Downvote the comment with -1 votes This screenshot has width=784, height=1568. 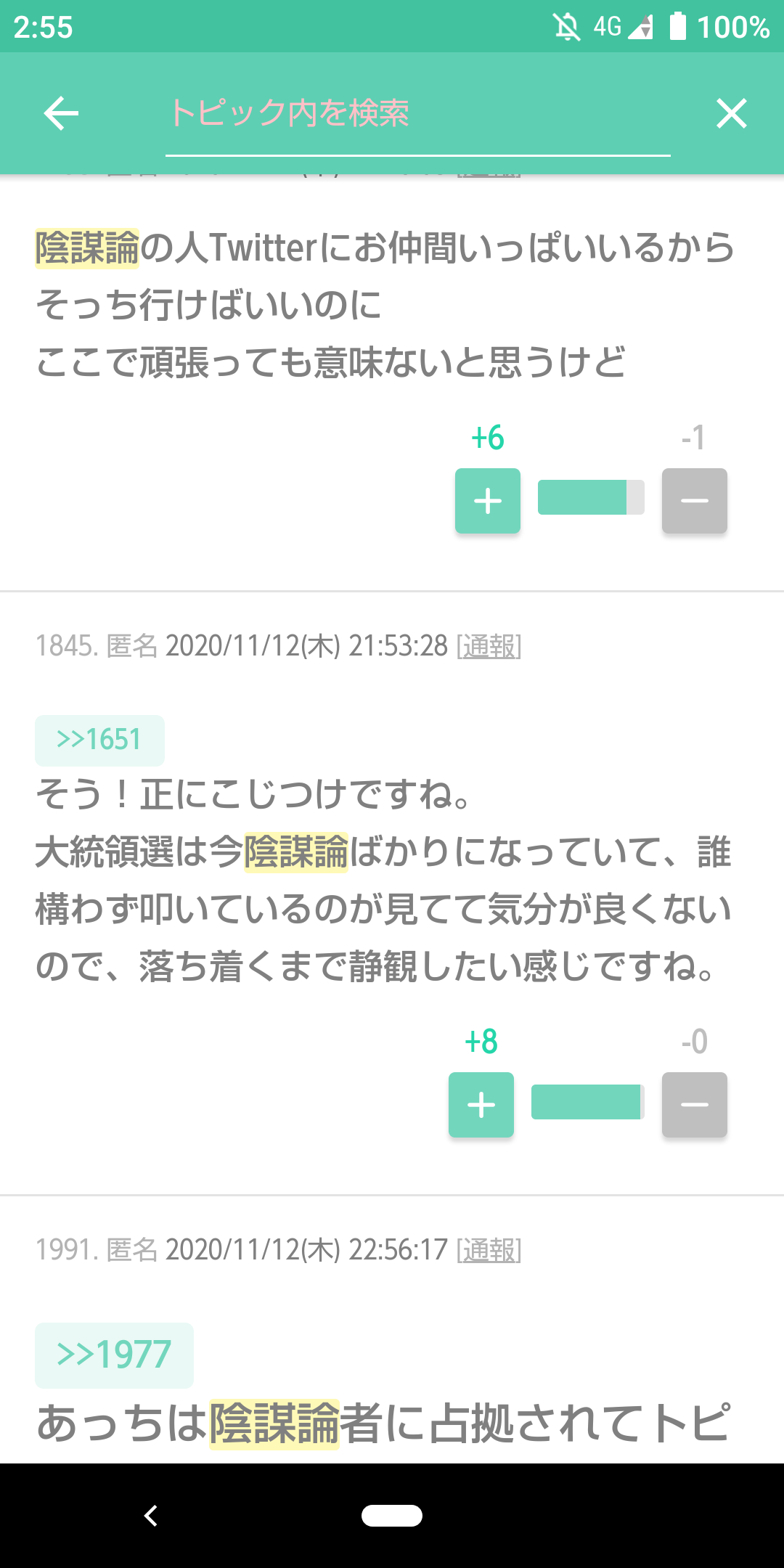(x=694, y=501)
